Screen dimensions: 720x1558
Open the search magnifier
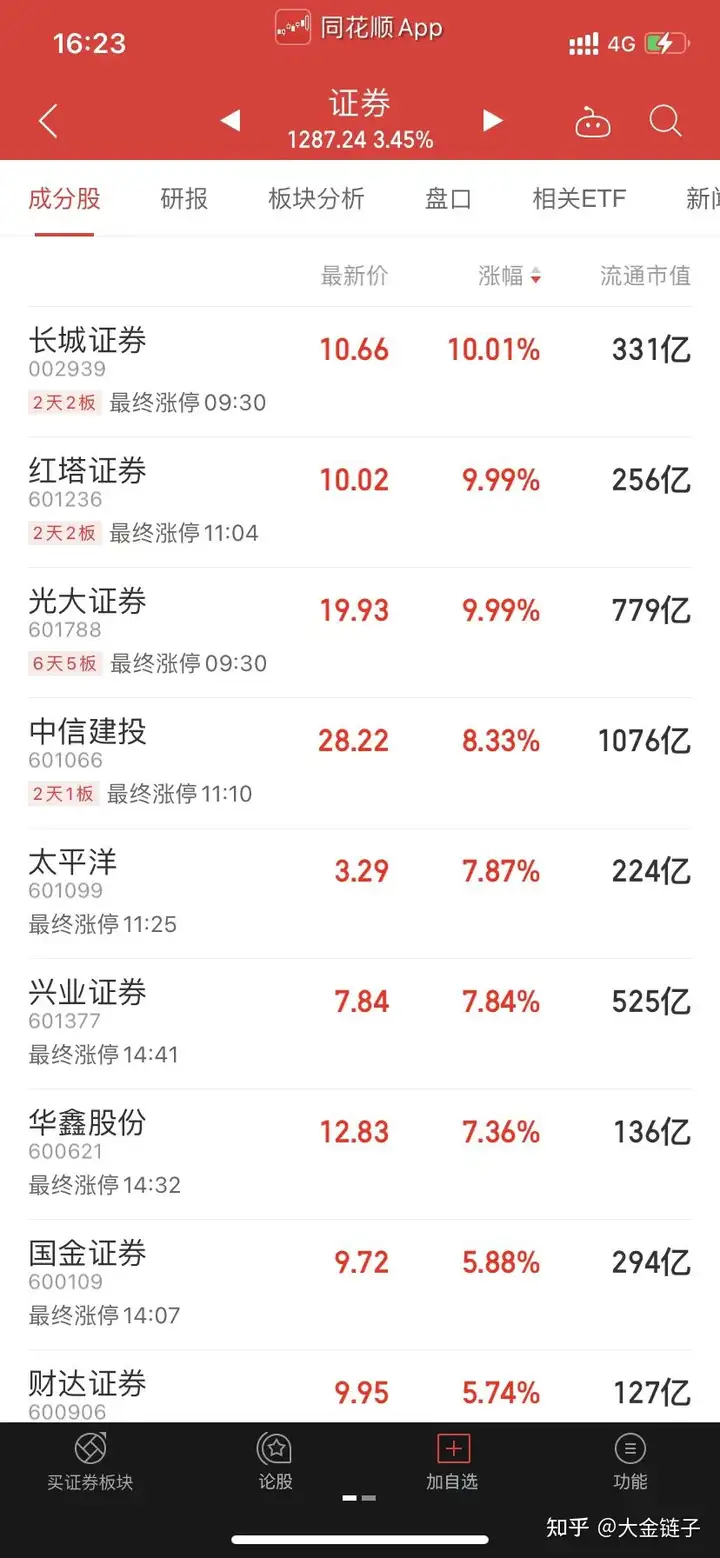coord(665,122)
